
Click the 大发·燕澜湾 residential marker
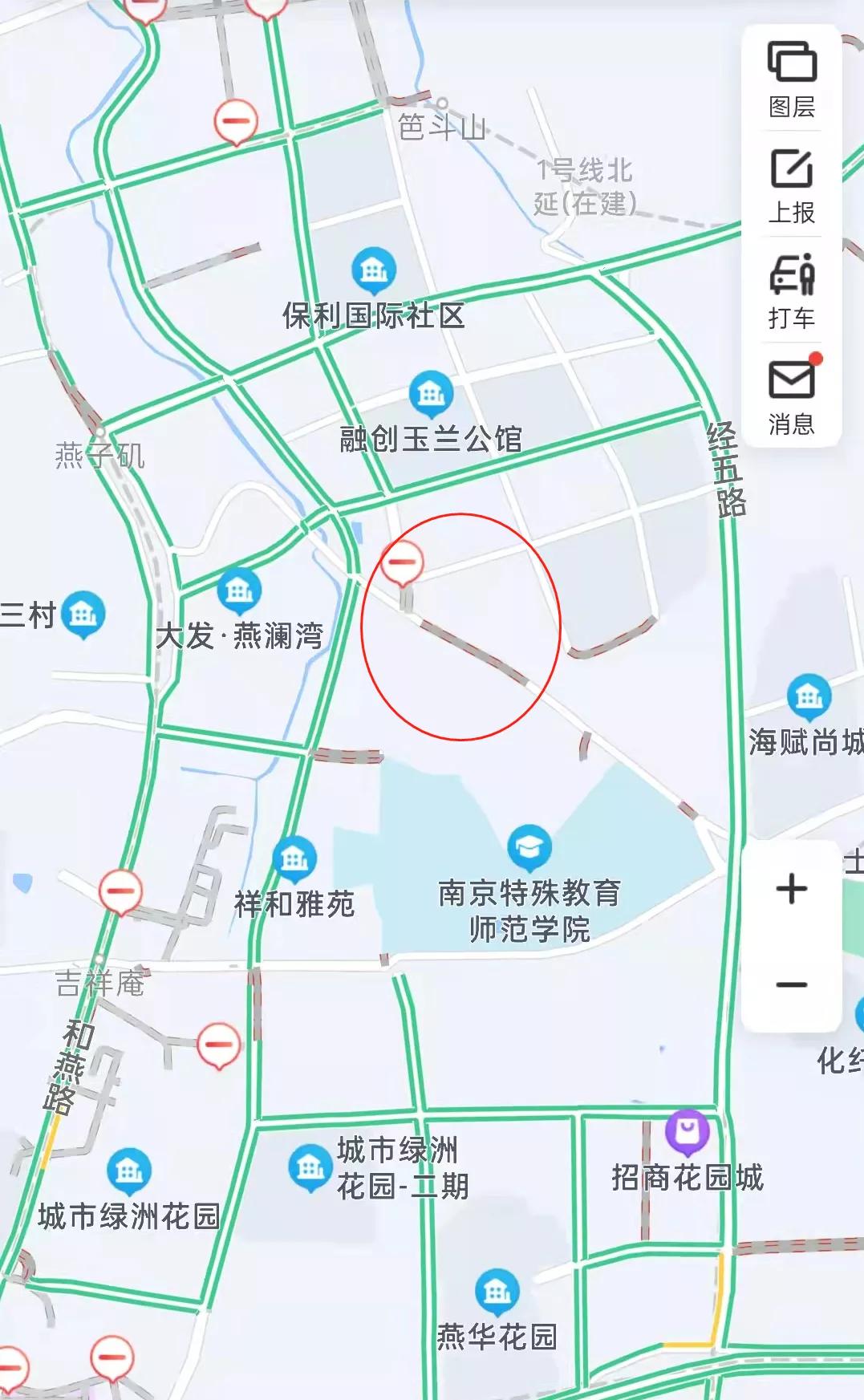tap(237, 591)
